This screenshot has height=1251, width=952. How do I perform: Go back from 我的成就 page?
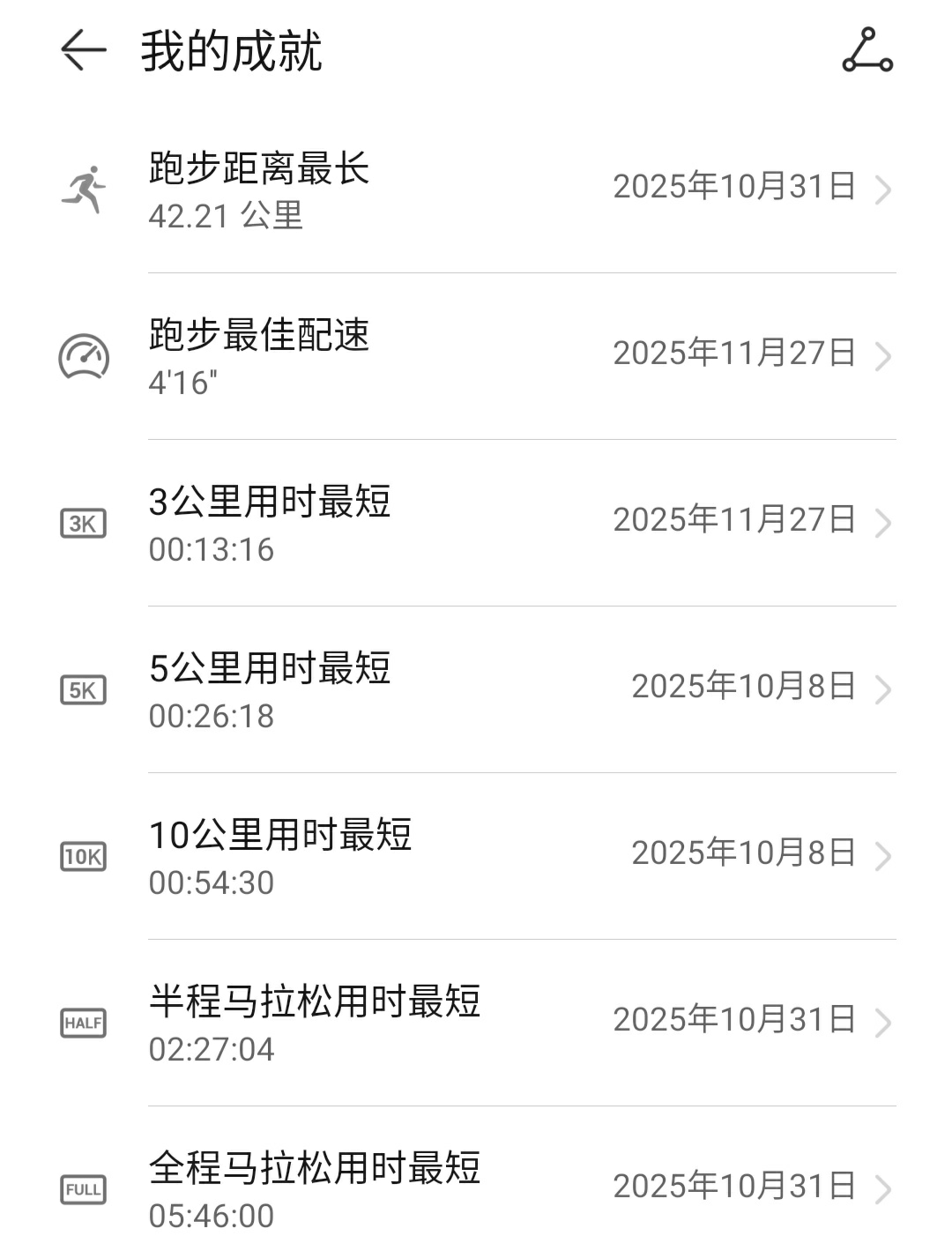[83, 50]
